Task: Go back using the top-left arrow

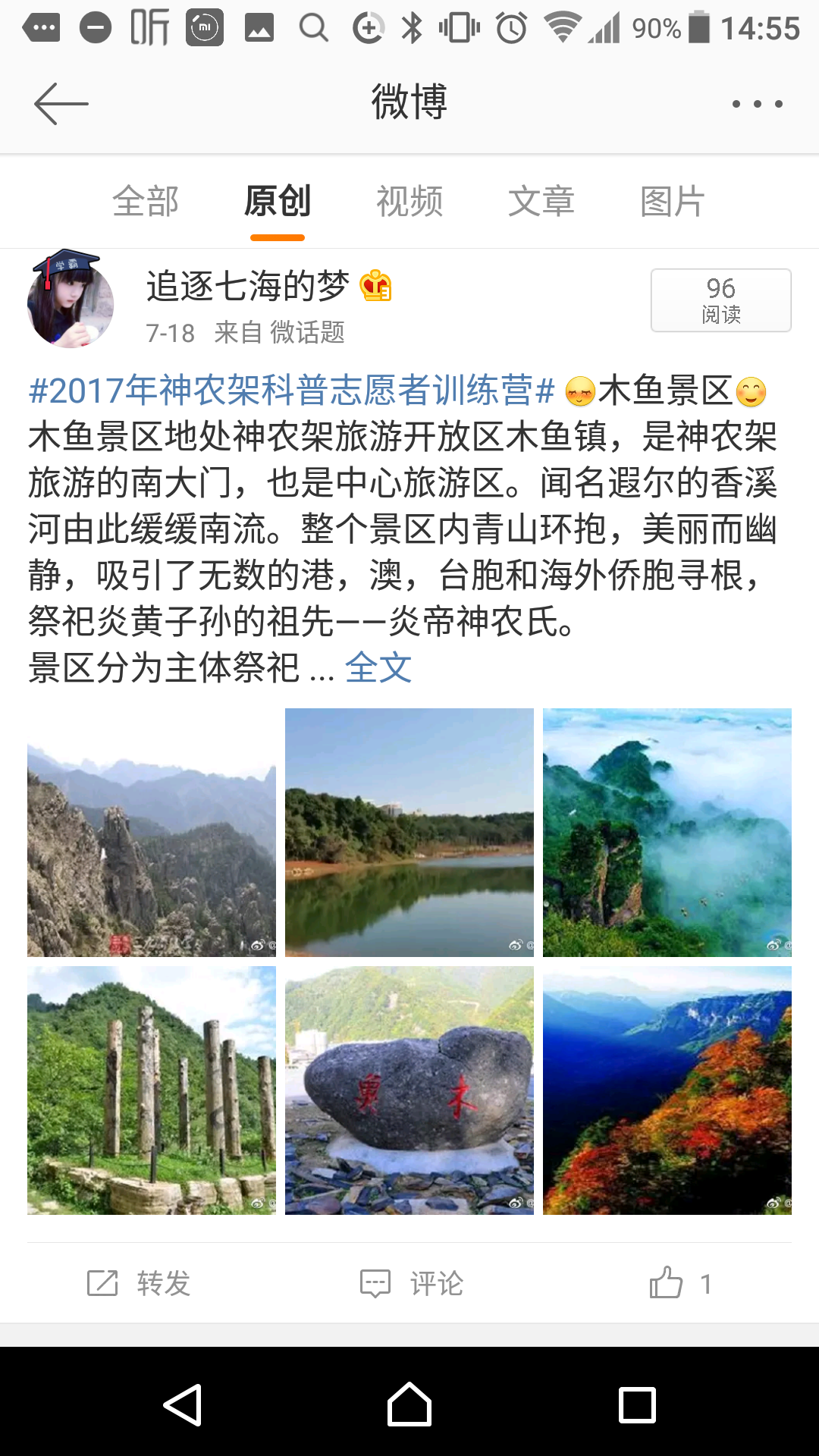Action: [61, 104]
